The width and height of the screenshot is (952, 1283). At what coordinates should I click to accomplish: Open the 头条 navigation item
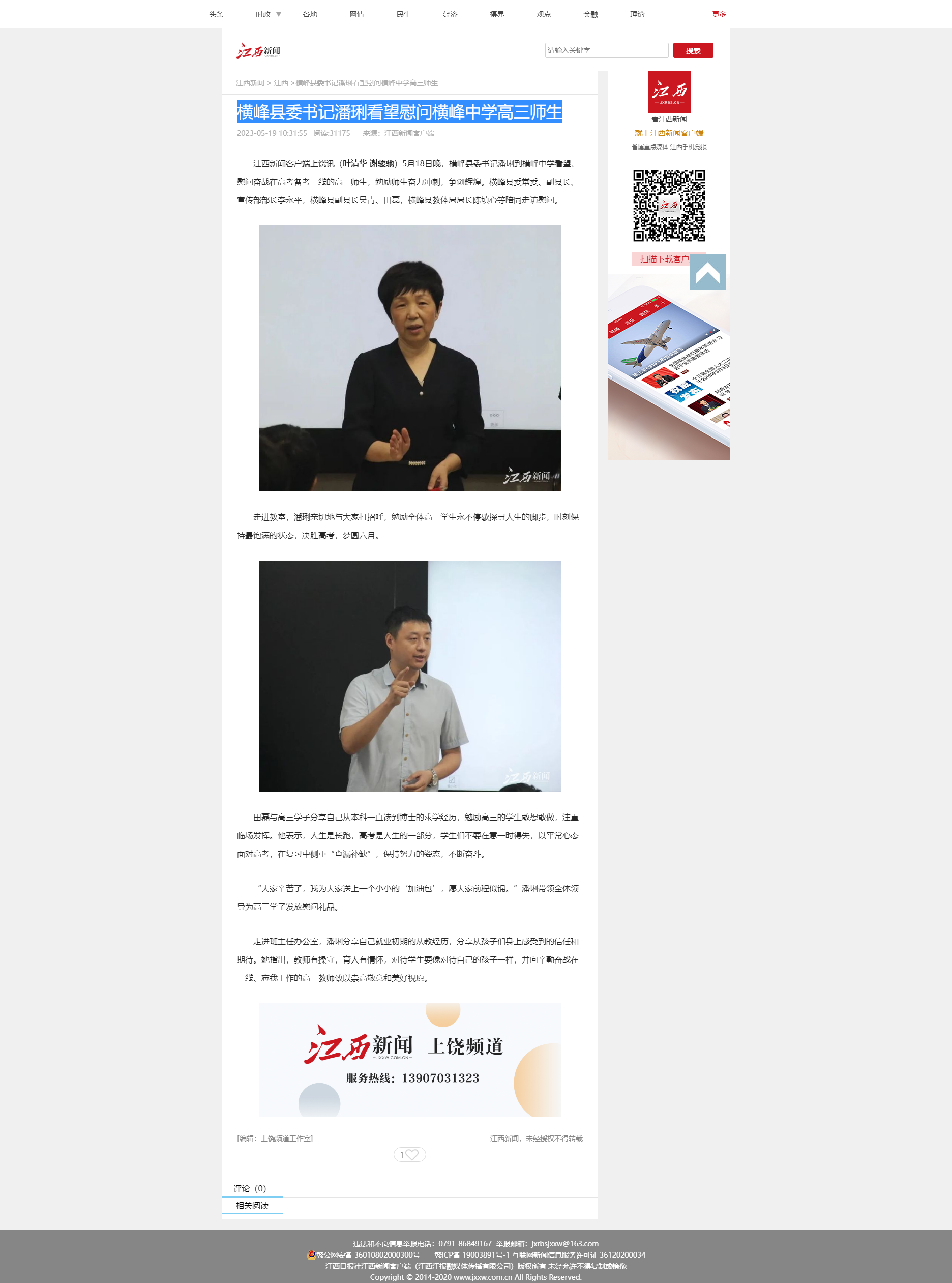[x=216, y=14]
